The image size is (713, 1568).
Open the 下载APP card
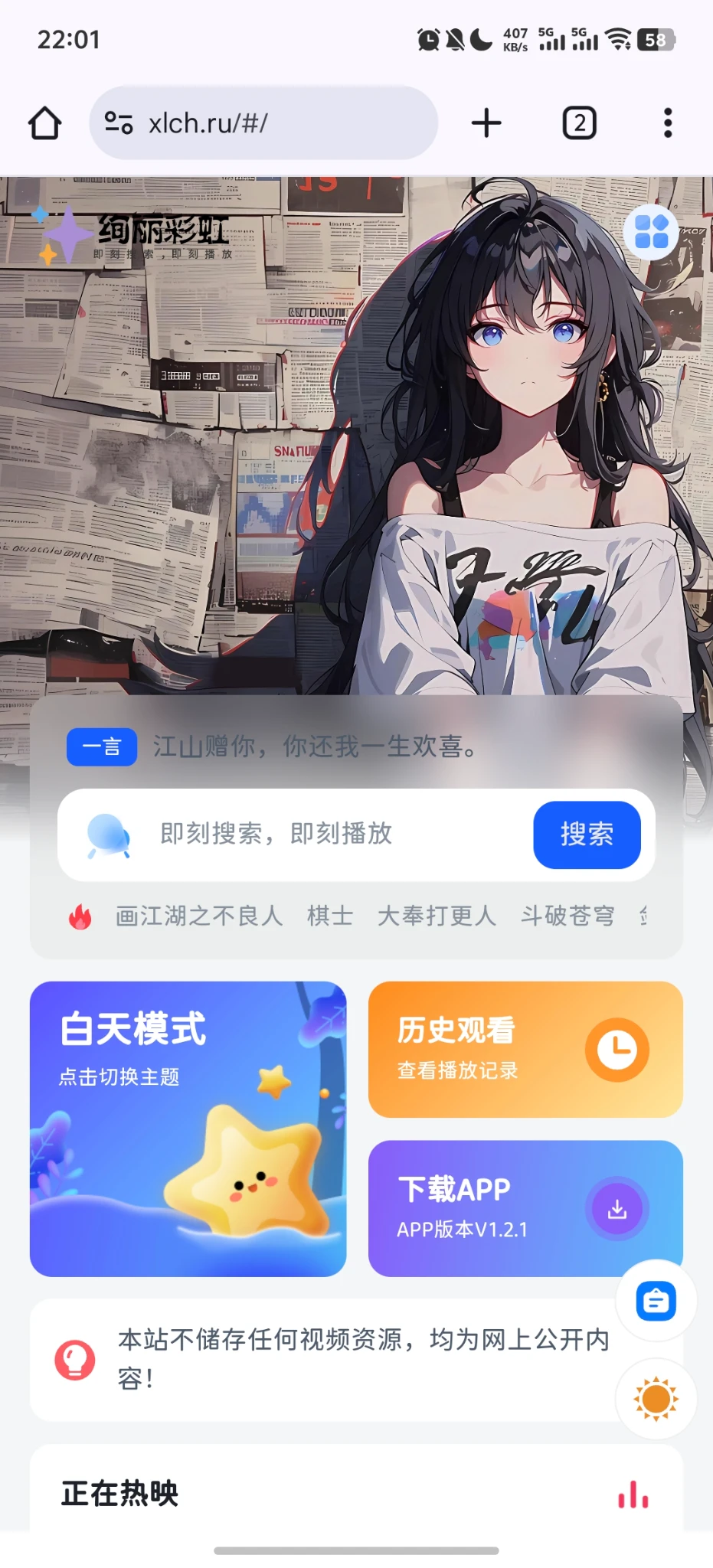coord(525,1207)
